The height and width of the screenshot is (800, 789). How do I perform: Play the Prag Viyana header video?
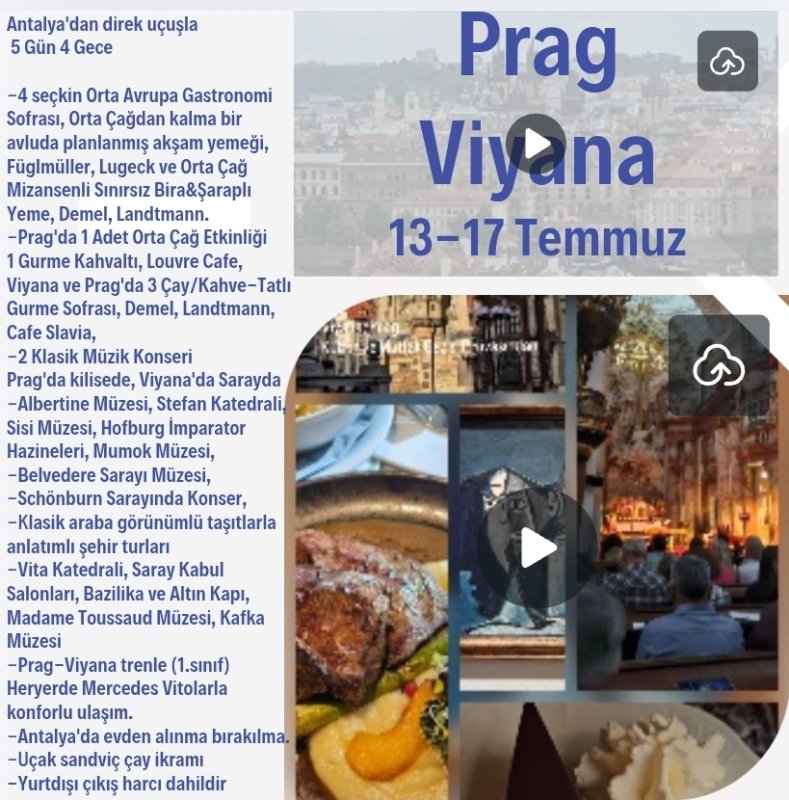click(537, 144)
